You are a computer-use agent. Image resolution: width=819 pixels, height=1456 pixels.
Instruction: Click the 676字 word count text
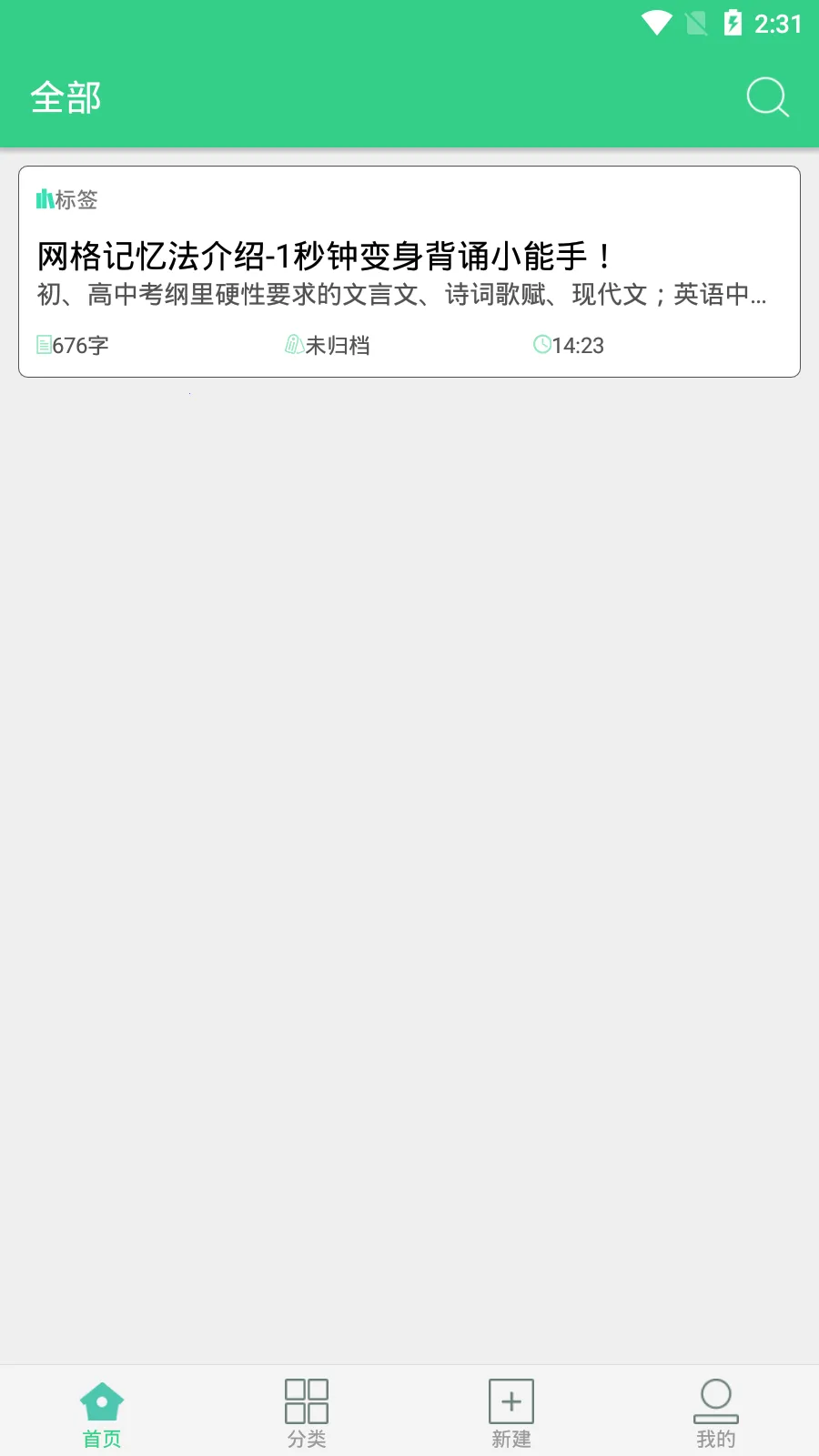tap(78, 346)
